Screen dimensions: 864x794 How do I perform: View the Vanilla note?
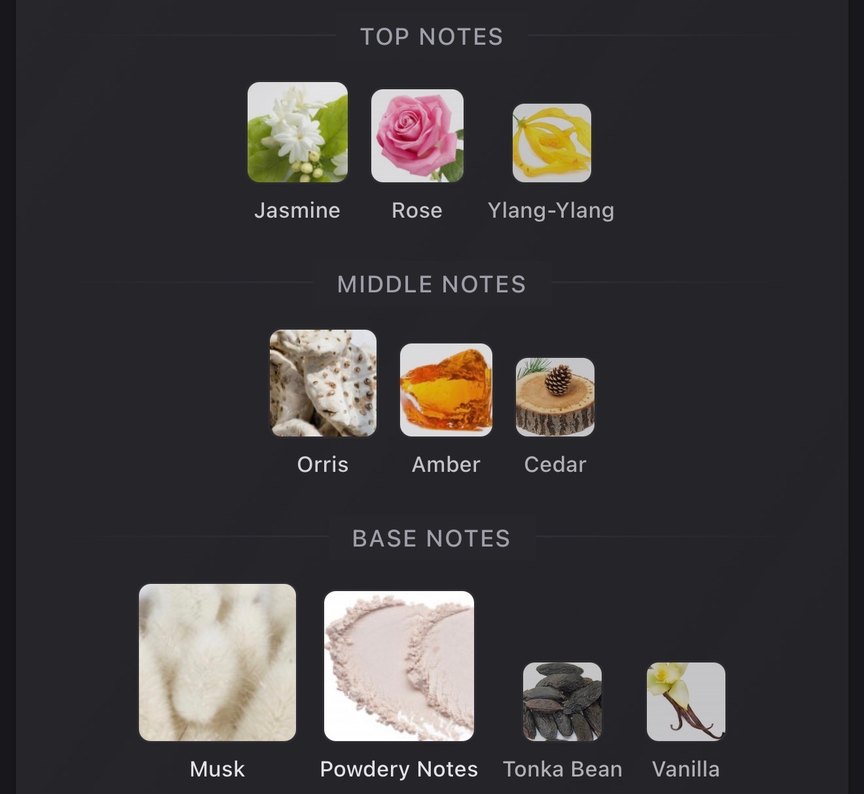(x=686, y=701)
